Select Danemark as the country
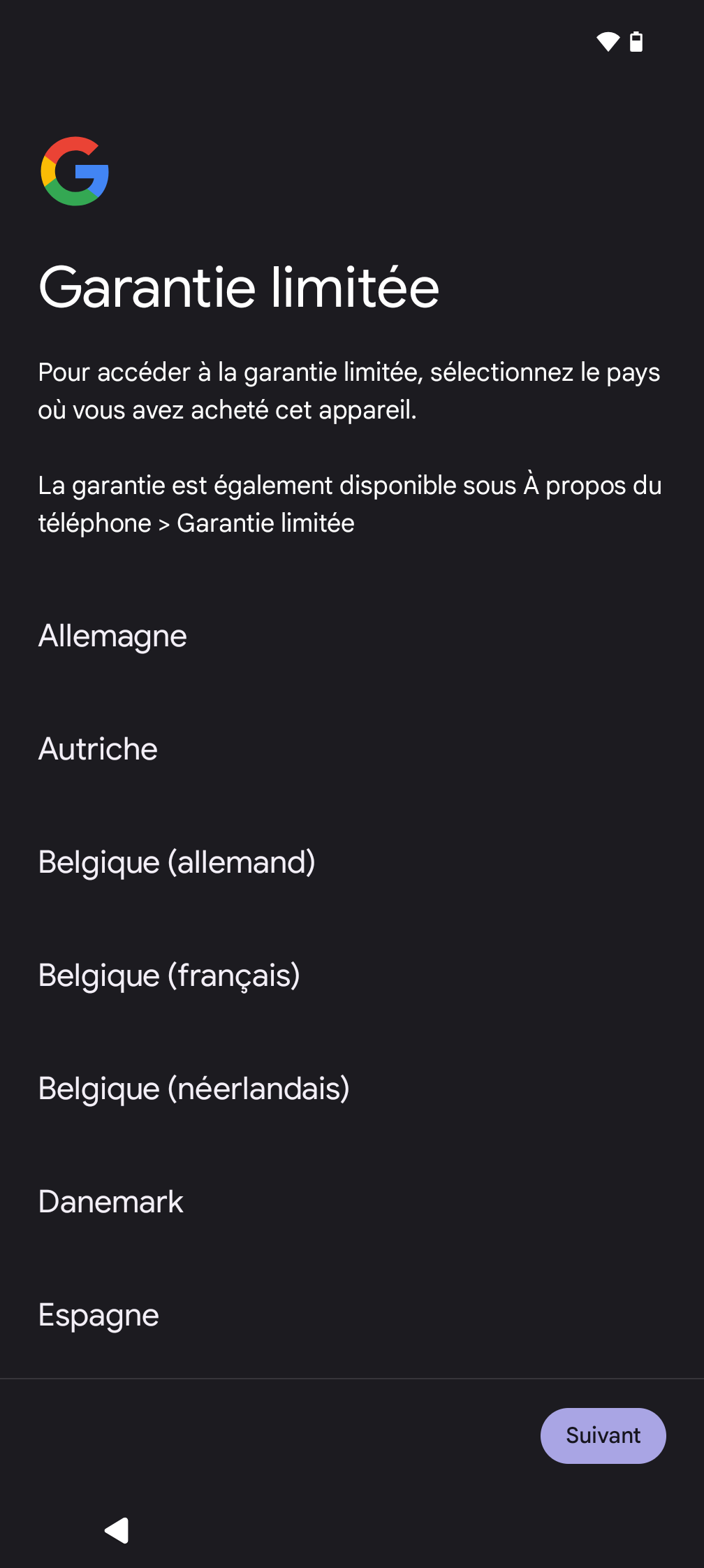704x1568 pixels. tap(110, 1202)
